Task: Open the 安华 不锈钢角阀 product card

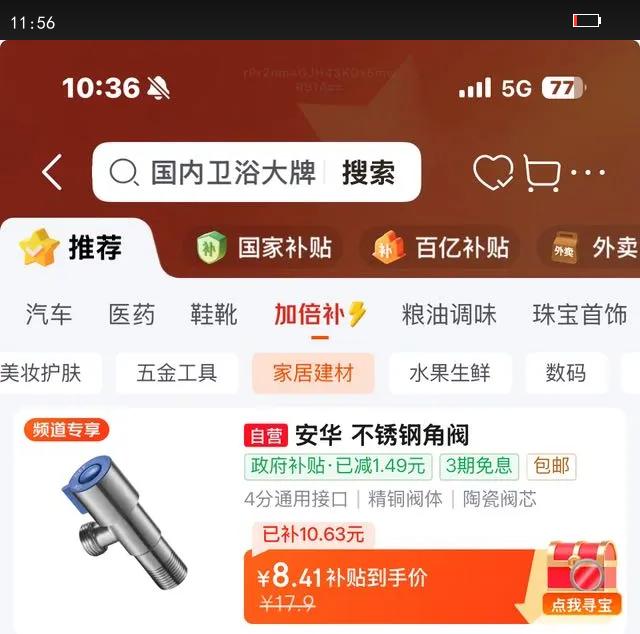Action: tap(320, 521)
